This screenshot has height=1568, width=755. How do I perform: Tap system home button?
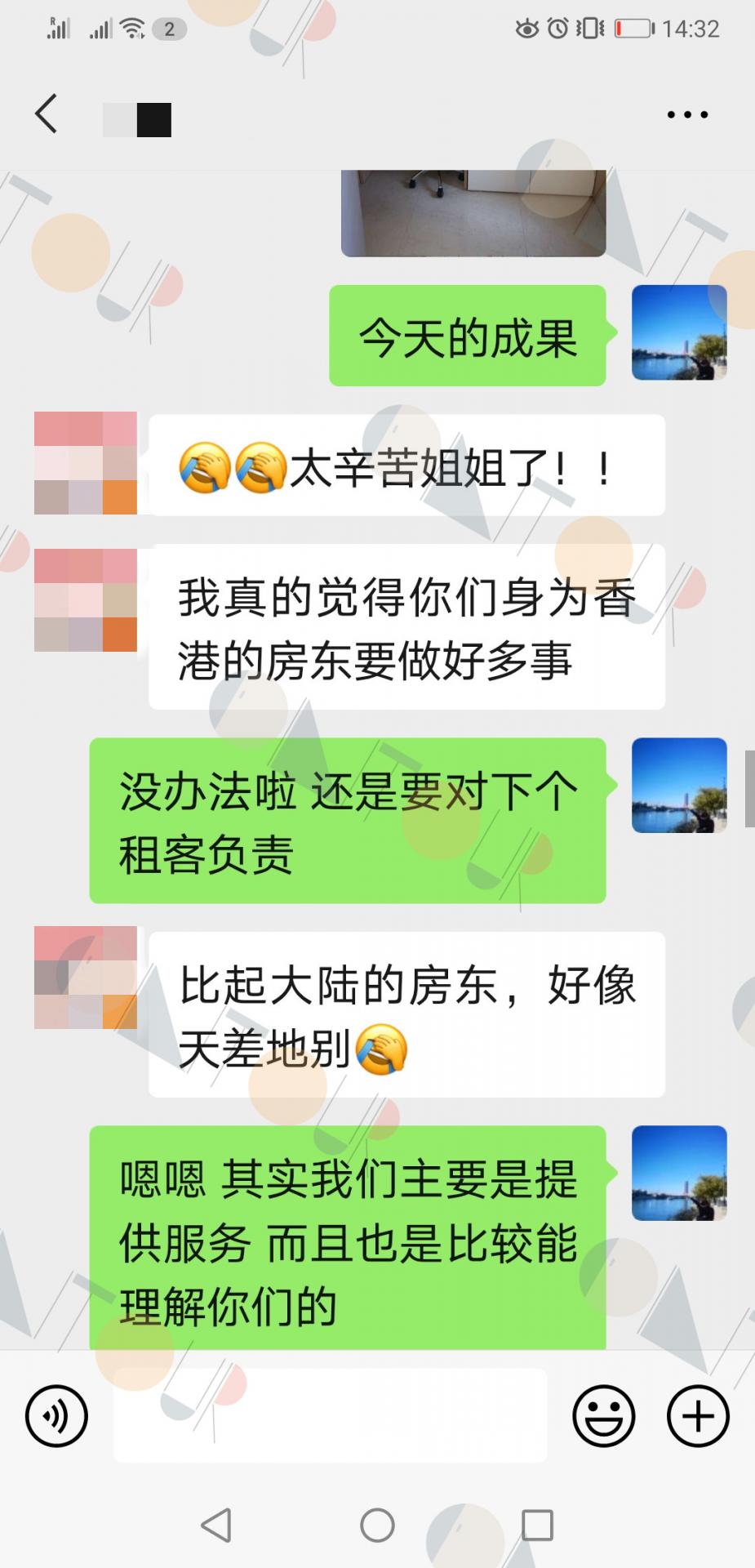(377, 1525)
